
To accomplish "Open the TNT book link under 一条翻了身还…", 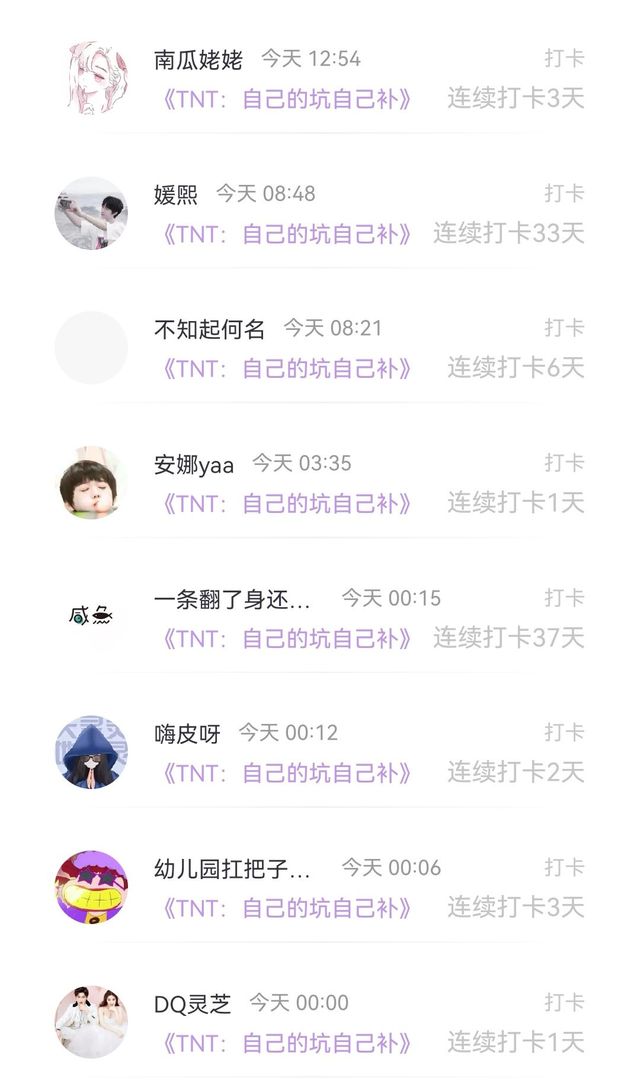I will pyautogui.click(x=286, y=639).
